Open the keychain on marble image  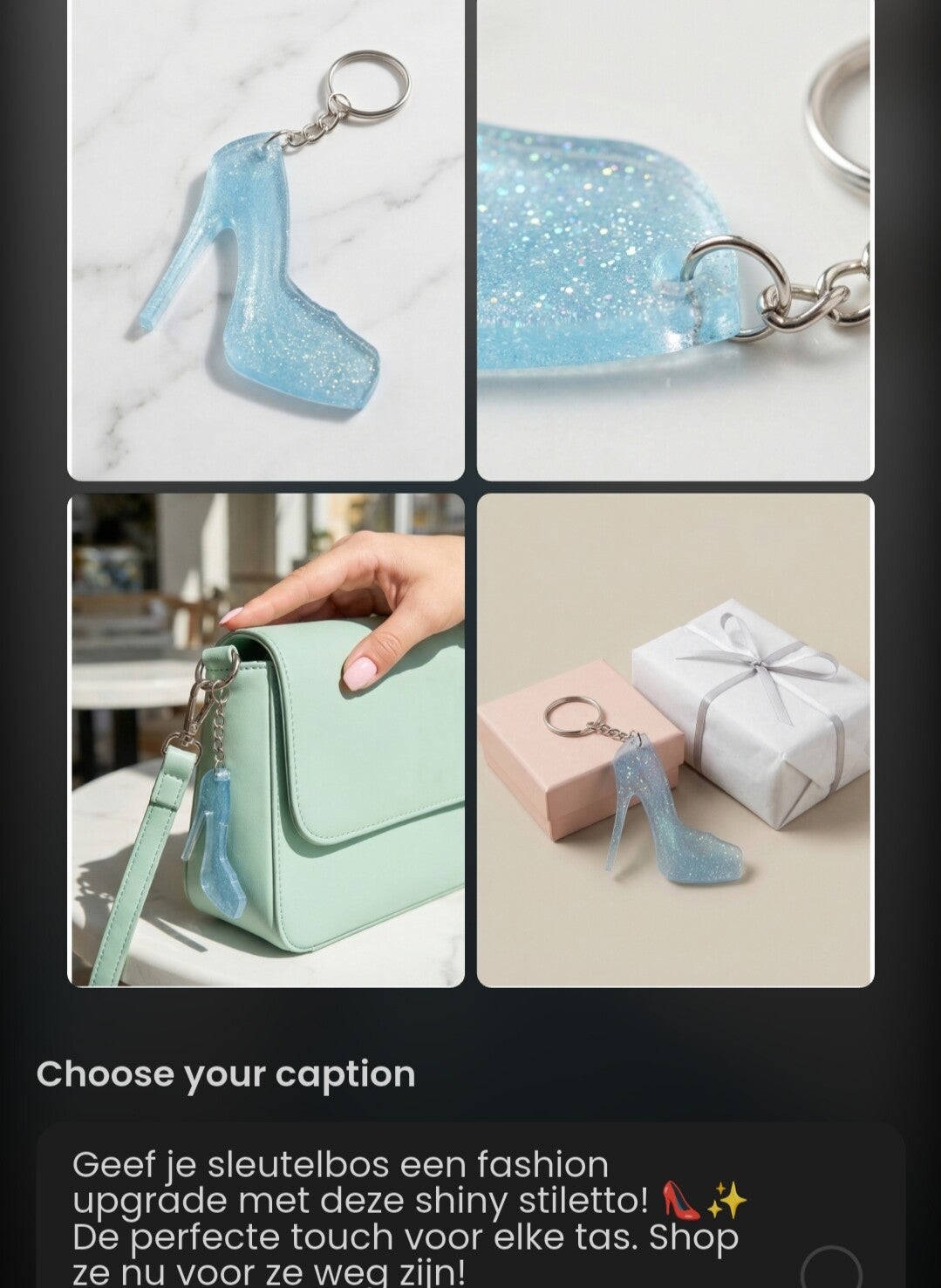coord(266,240)
